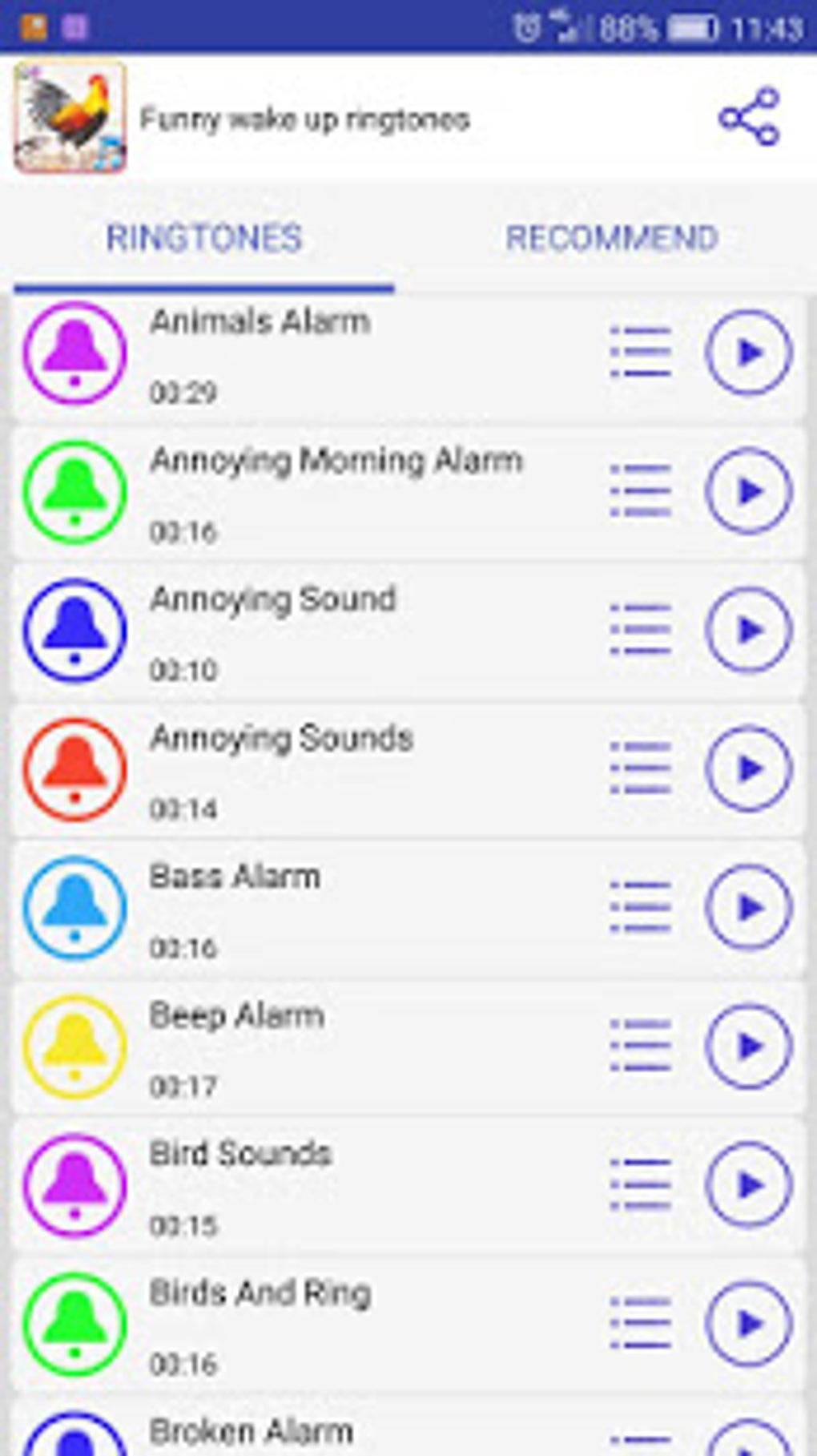The height and width of the screenshot is (1456, 817).
Task: Play the Bass Alarm ringtone
Action: tap(749, 908)
